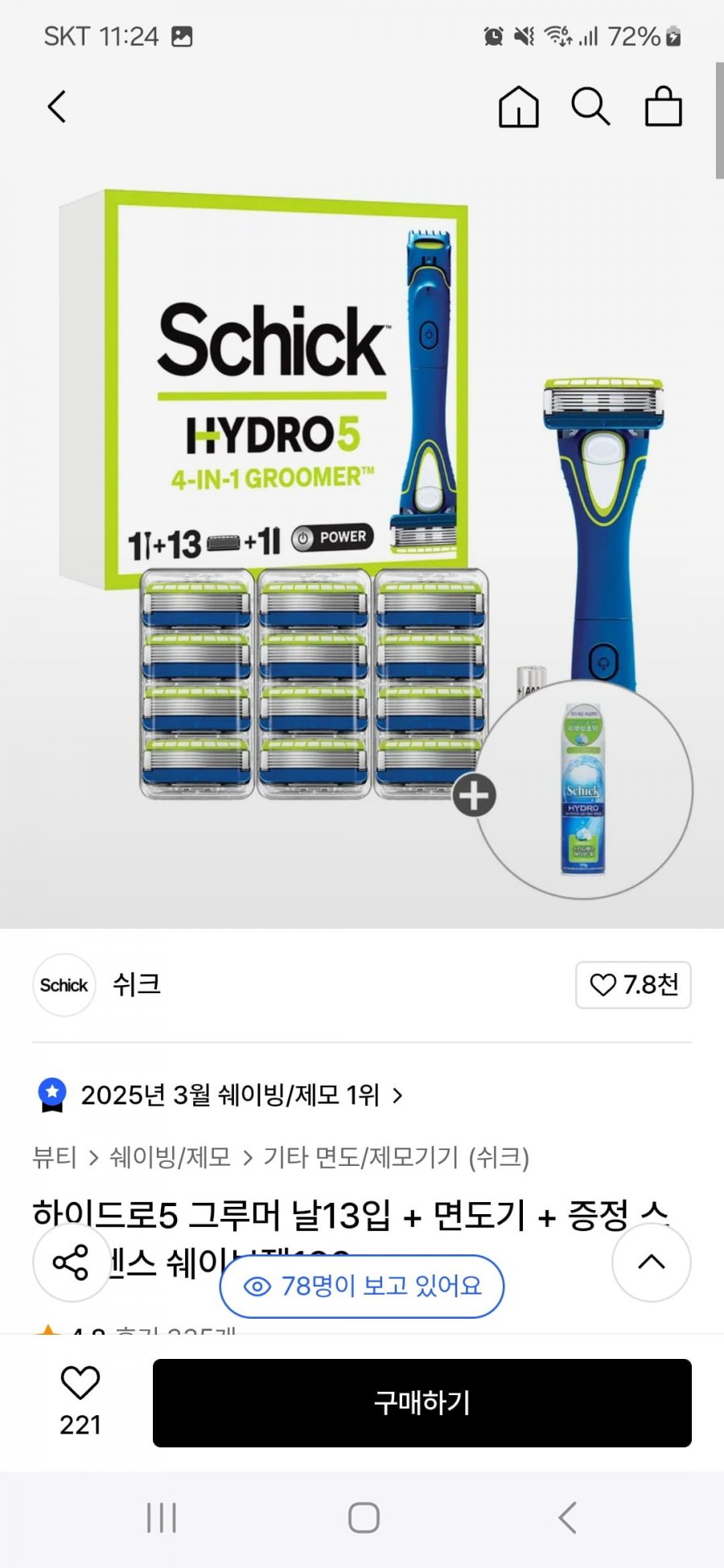Tap 구매하기 to buy the product
The width and height of the screenshot is (724, 1568).
[x=422, y=1403]
